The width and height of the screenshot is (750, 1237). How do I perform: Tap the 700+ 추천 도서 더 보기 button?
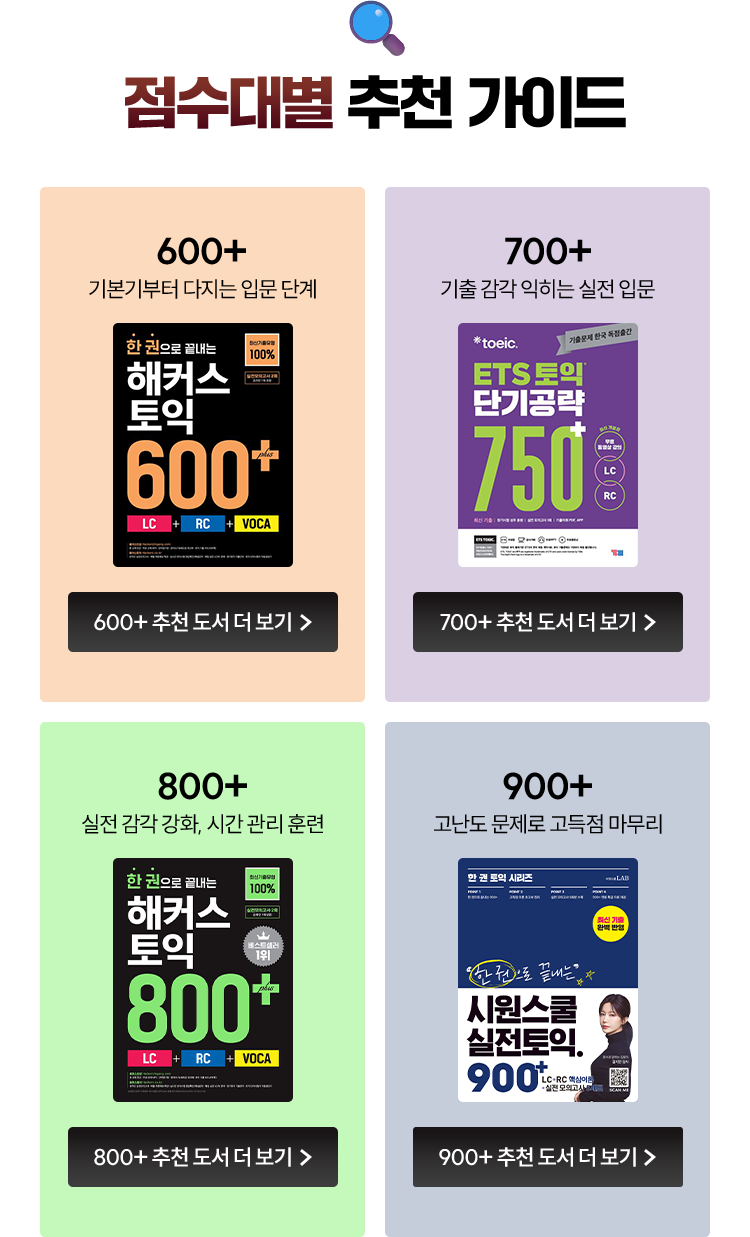548,622
